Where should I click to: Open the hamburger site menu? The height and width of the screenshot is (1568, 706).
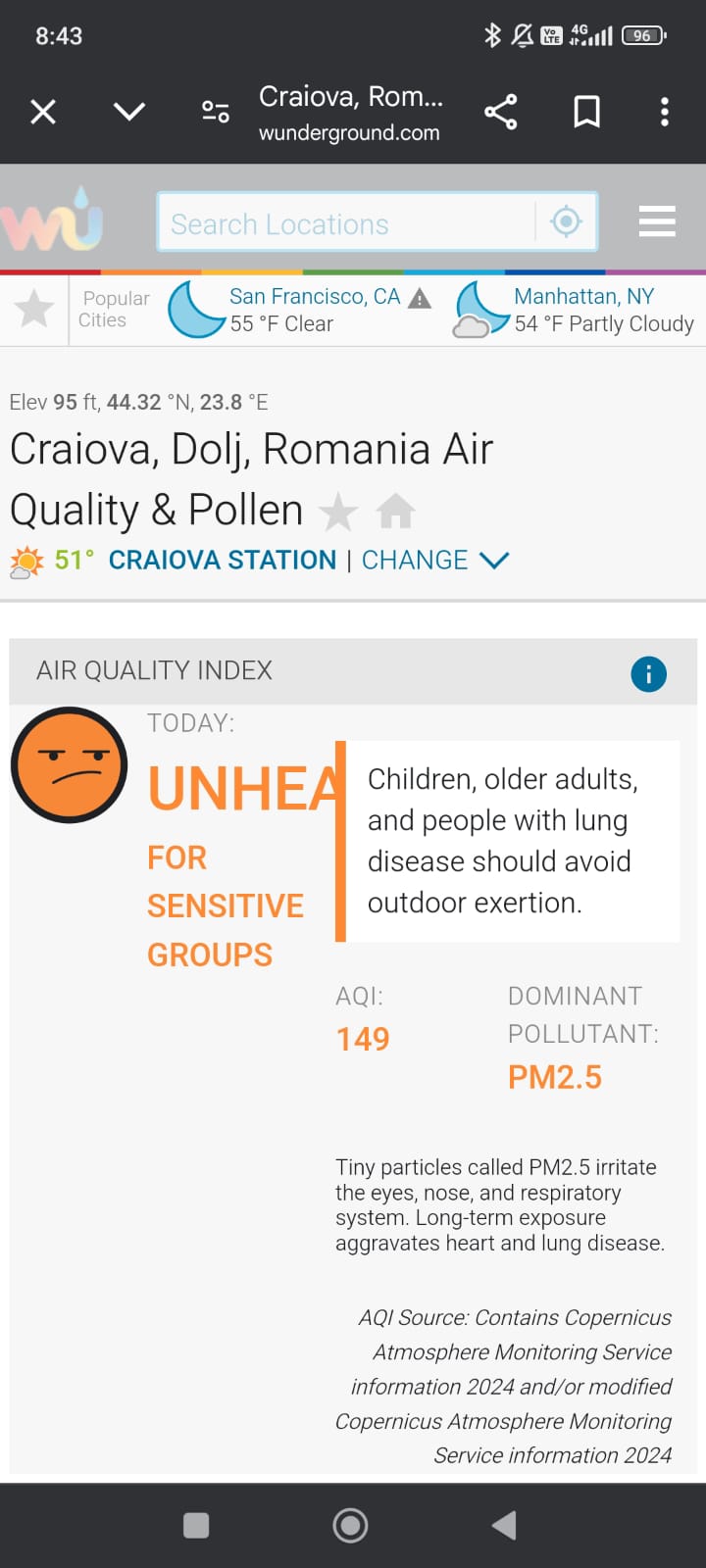(x=657, y=221)
